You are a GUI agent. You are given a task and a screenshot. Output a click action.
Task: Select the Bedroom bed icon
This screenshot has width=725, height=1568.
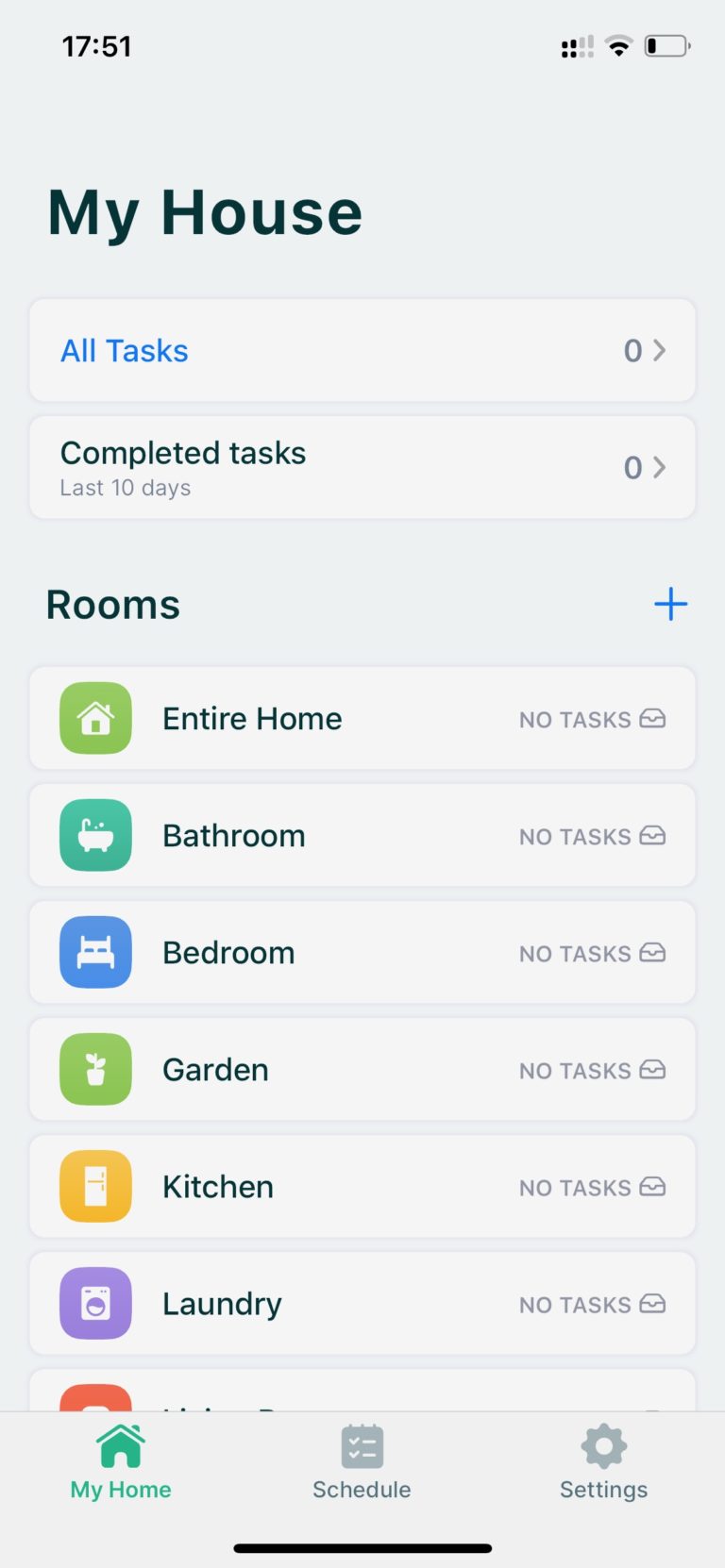95,952
